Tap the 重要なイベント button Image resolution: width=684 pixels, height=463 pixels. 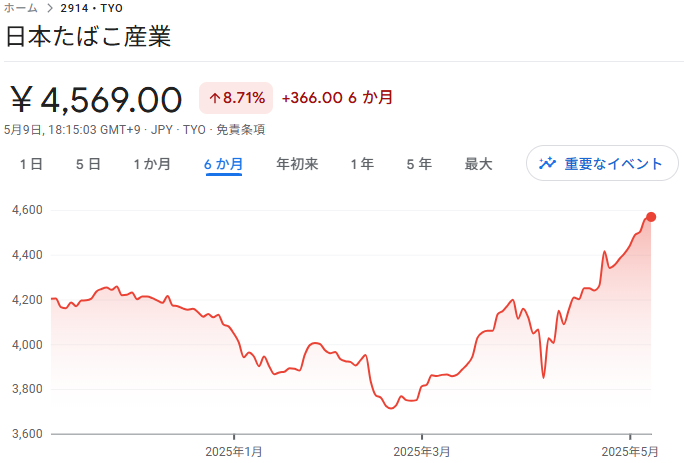[x=602, y=164]
